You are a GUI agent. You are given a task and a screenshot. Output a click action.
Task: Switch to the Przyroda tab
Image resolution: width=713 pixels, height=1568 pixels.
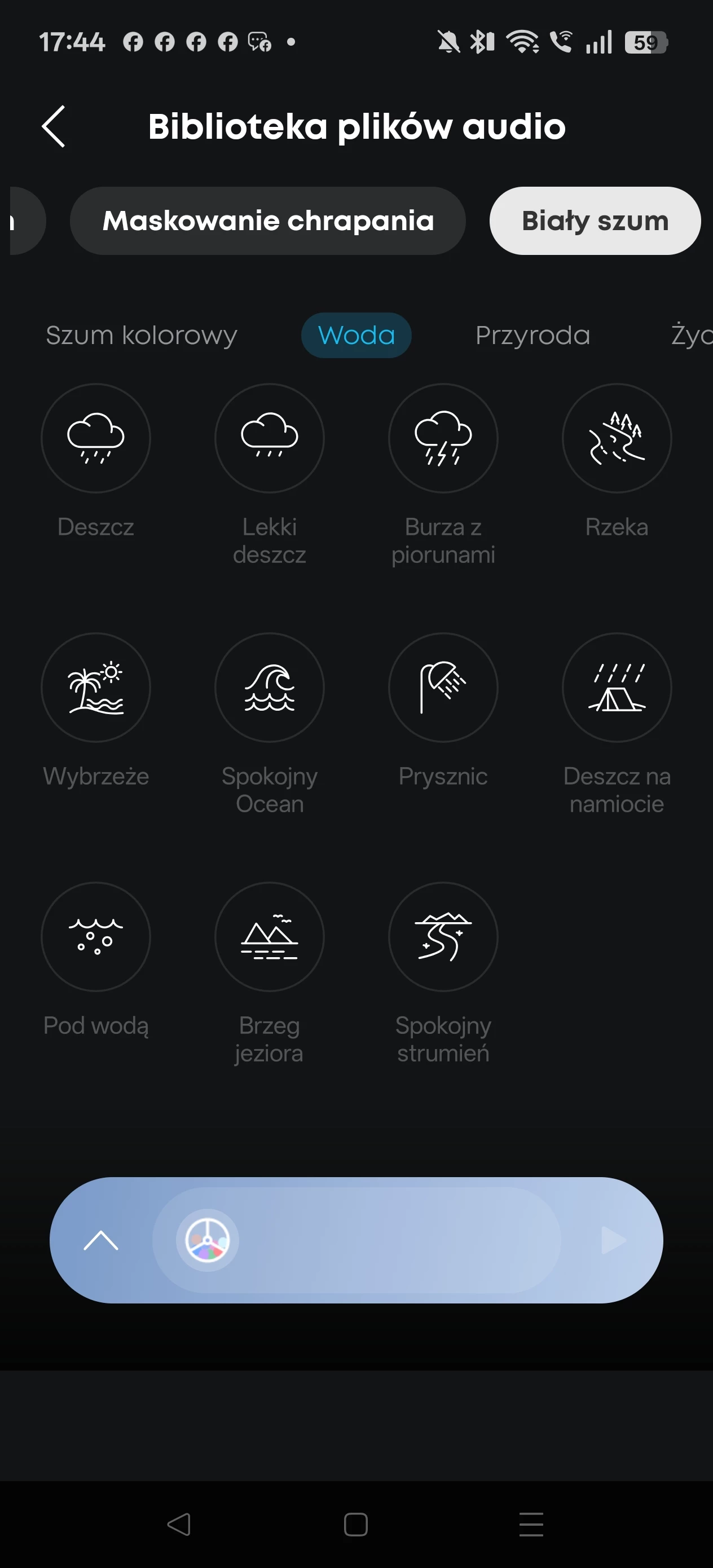point(532,336)
